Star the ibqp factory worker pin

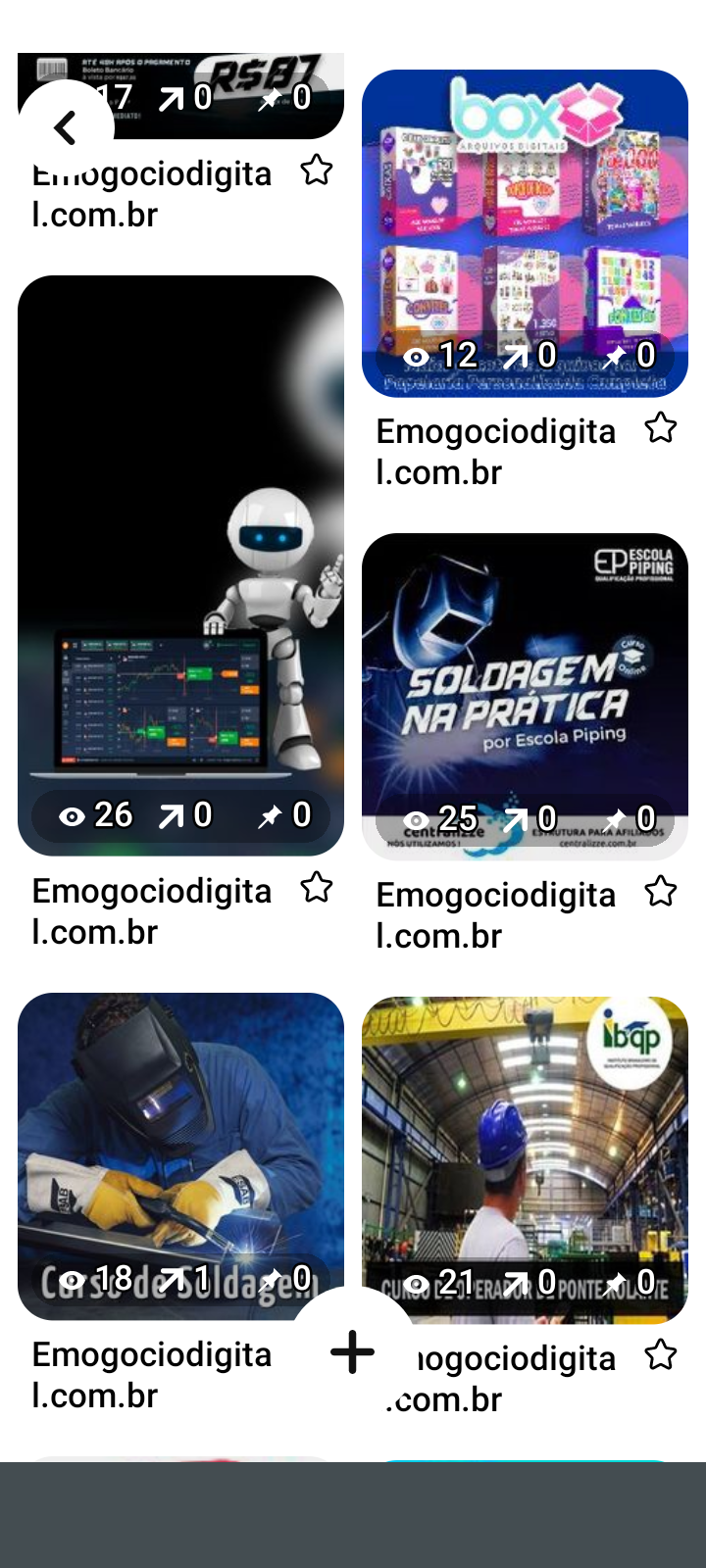click(661, 1355)
